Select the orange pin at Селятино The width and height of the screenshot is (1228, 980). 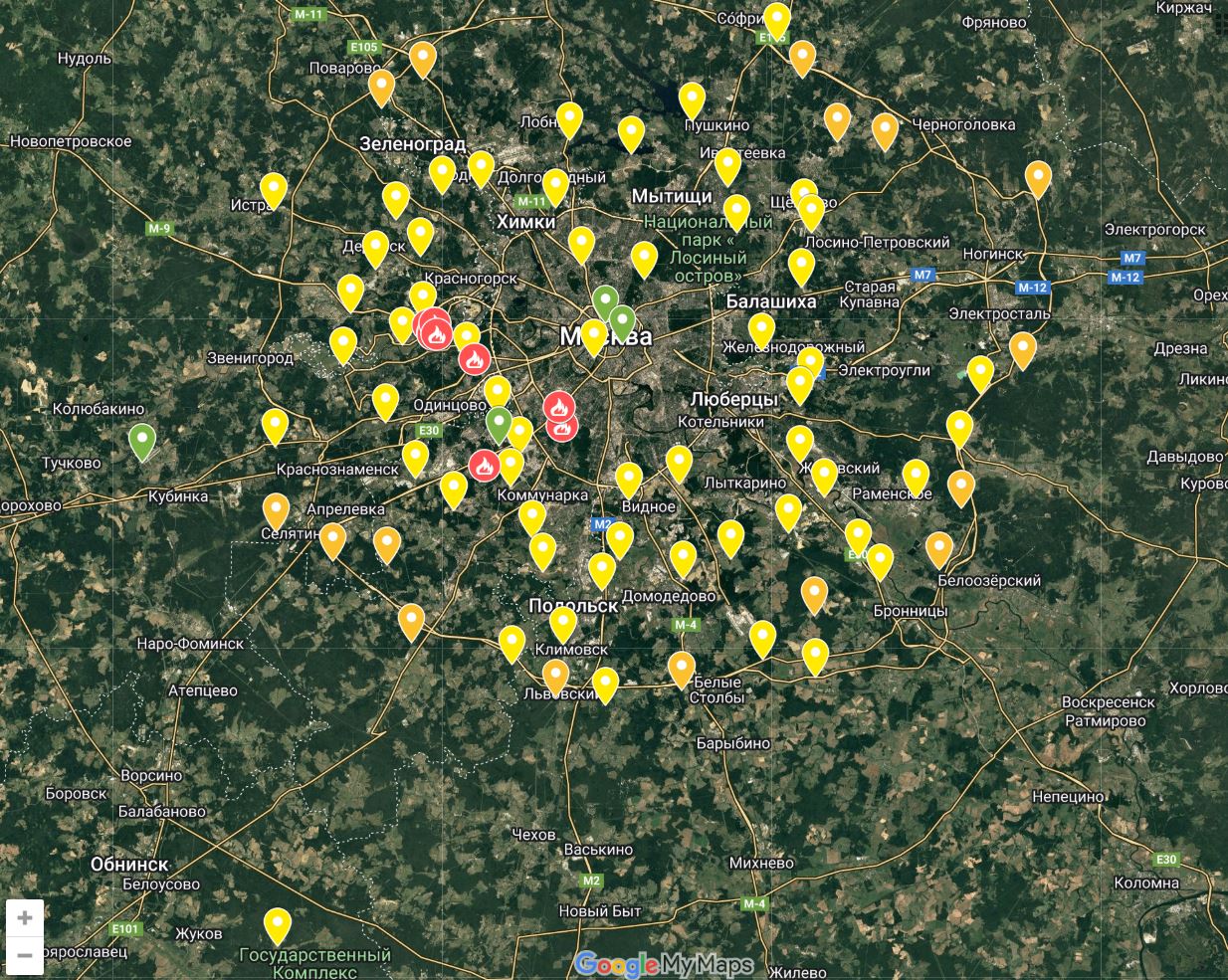point(276,510)
